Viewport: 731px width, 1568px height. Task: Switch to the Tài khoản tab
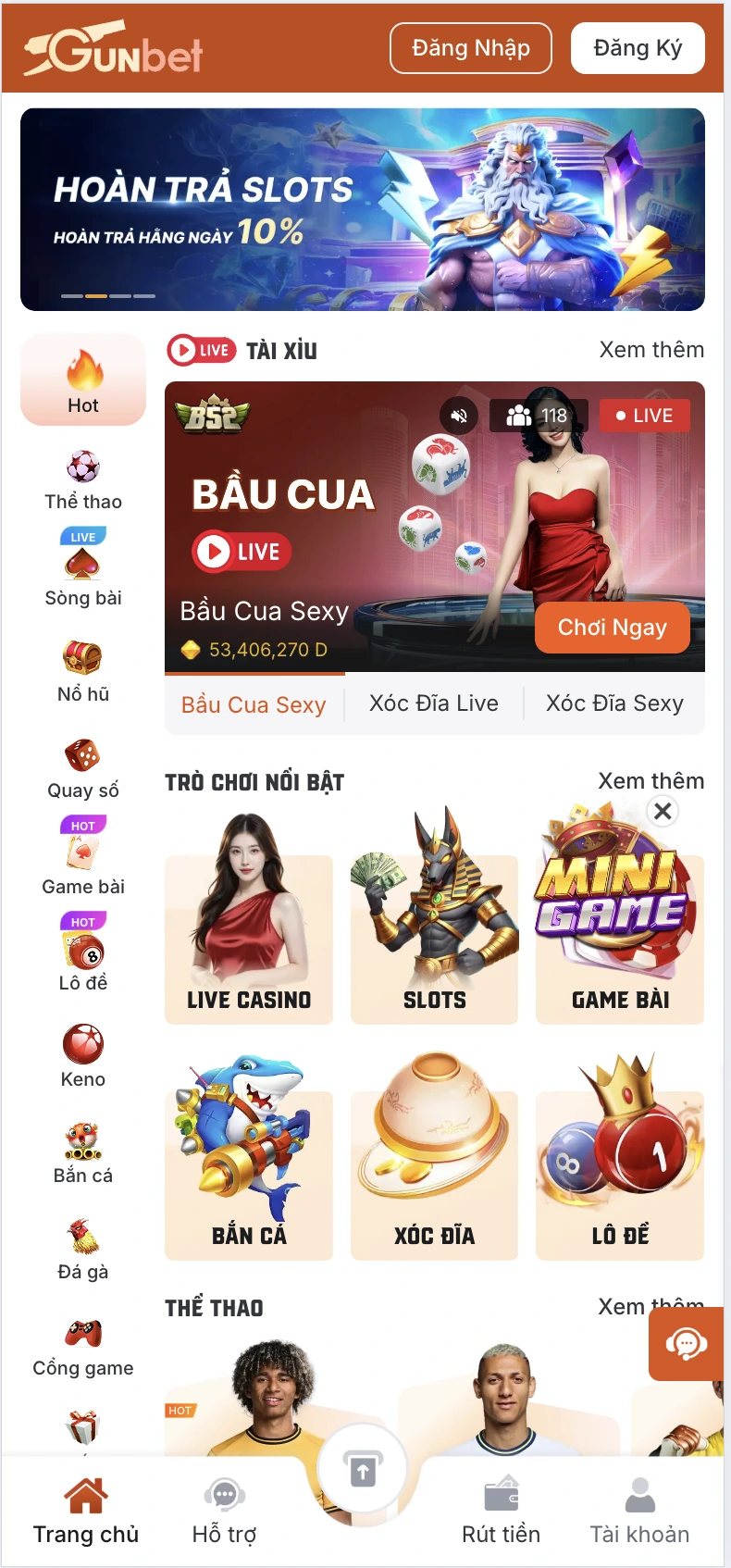pyautogui.click(x=639, y=1512)
